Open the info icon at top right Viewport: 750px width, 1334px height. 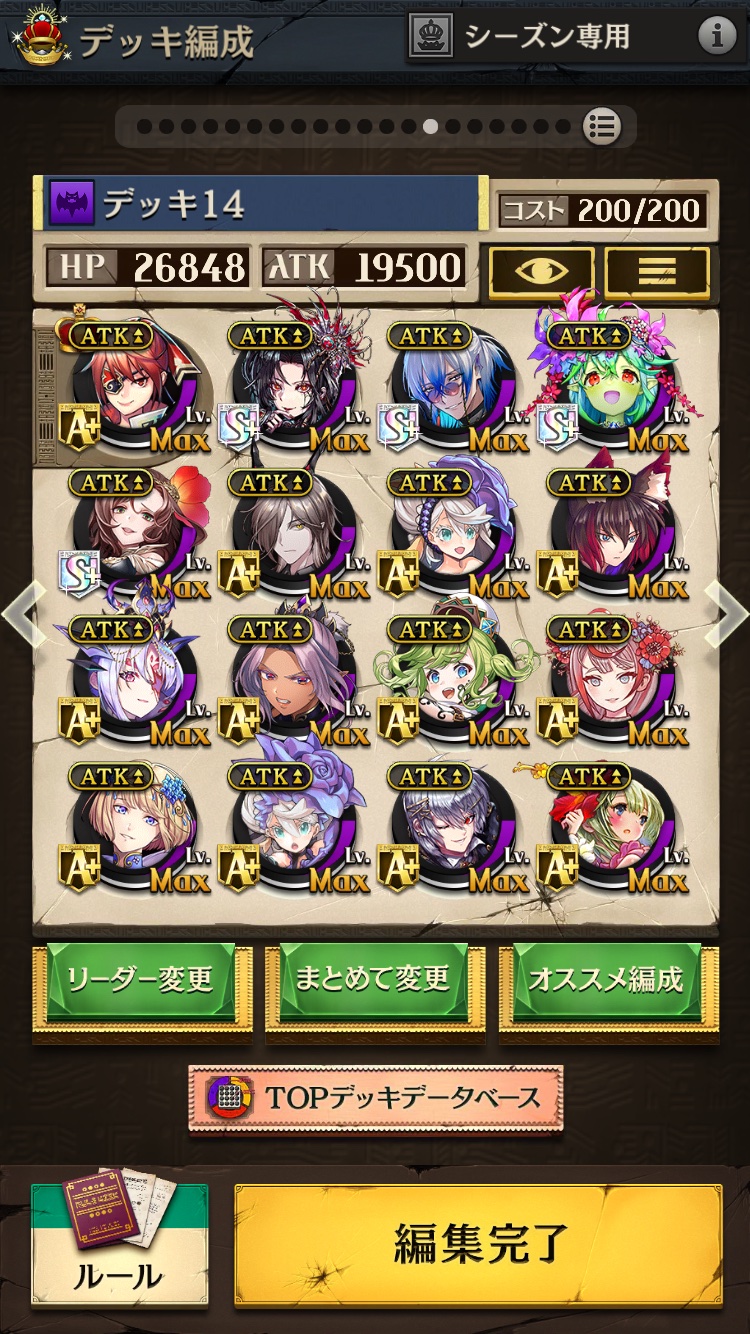[x=716, y=36]
